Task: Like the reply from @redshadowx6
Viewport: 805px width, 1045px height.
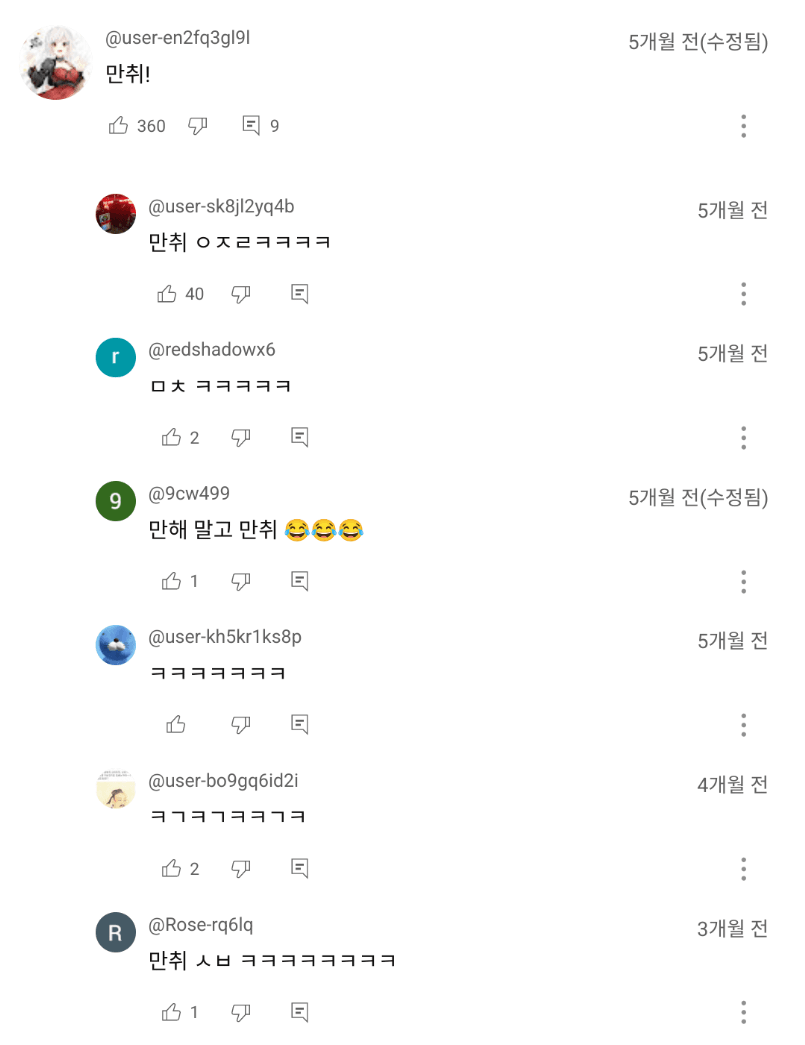Action: [171, 437]
